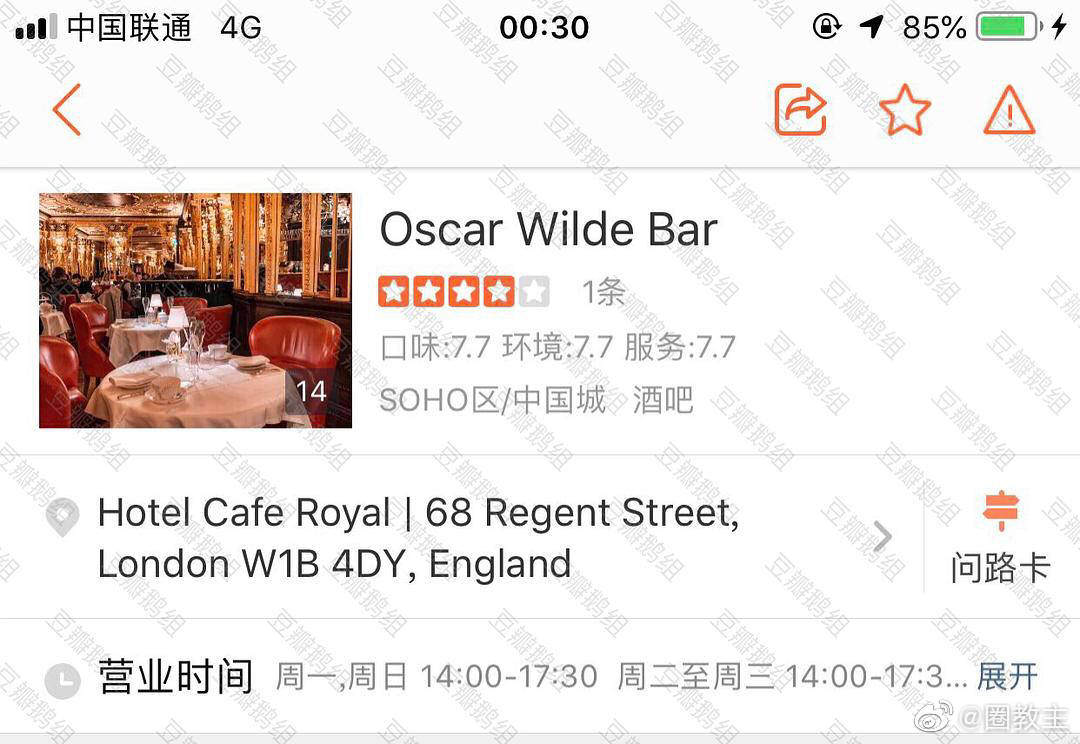Image resolution: width=1080 pixels, height=744 pixels.
Task: Open the 问路卡 direction card
Action: (x=1000, y=538)
